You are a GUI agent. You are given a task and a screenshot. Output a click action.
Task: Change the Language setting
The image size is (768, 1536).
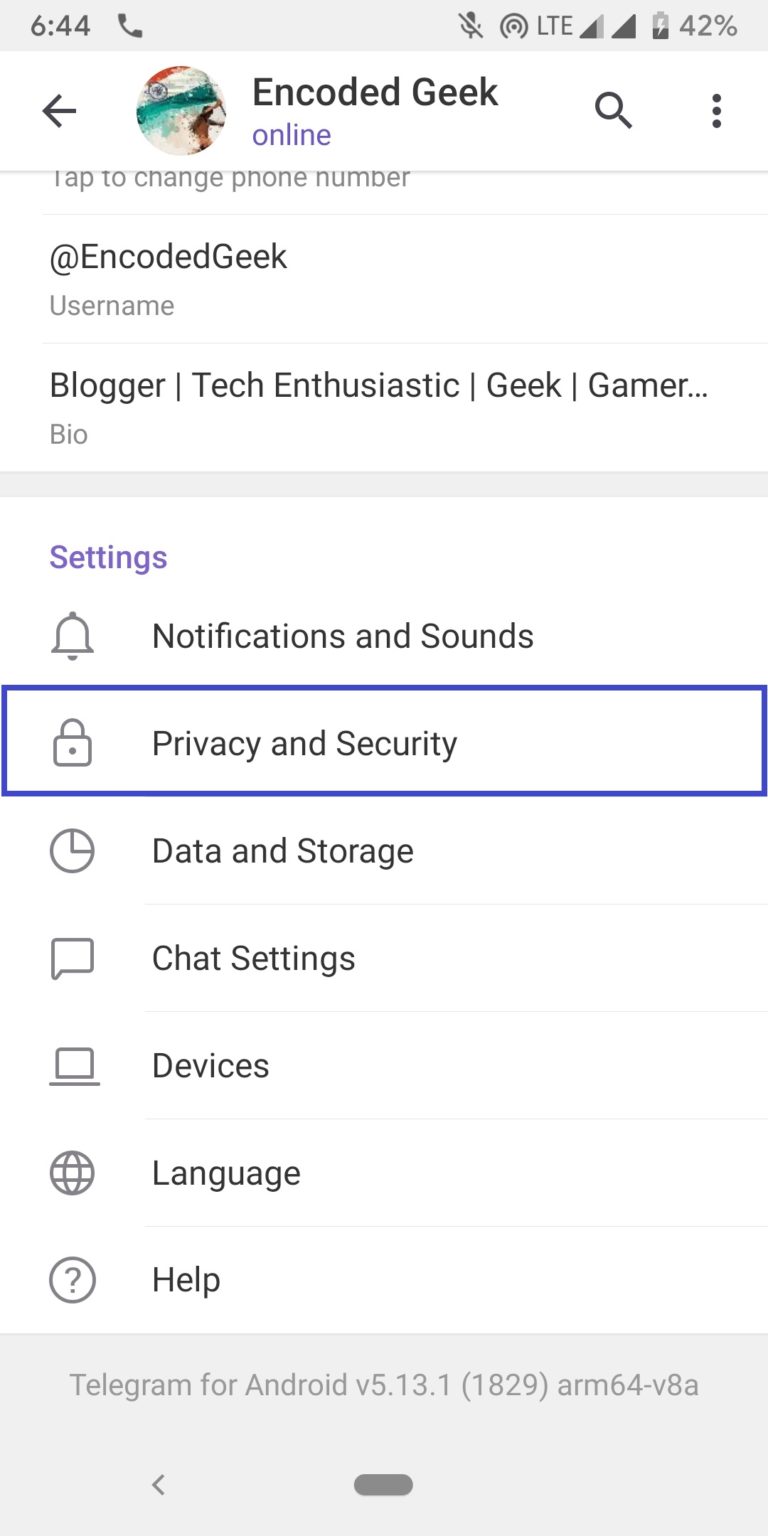(x=384, y=1173)
